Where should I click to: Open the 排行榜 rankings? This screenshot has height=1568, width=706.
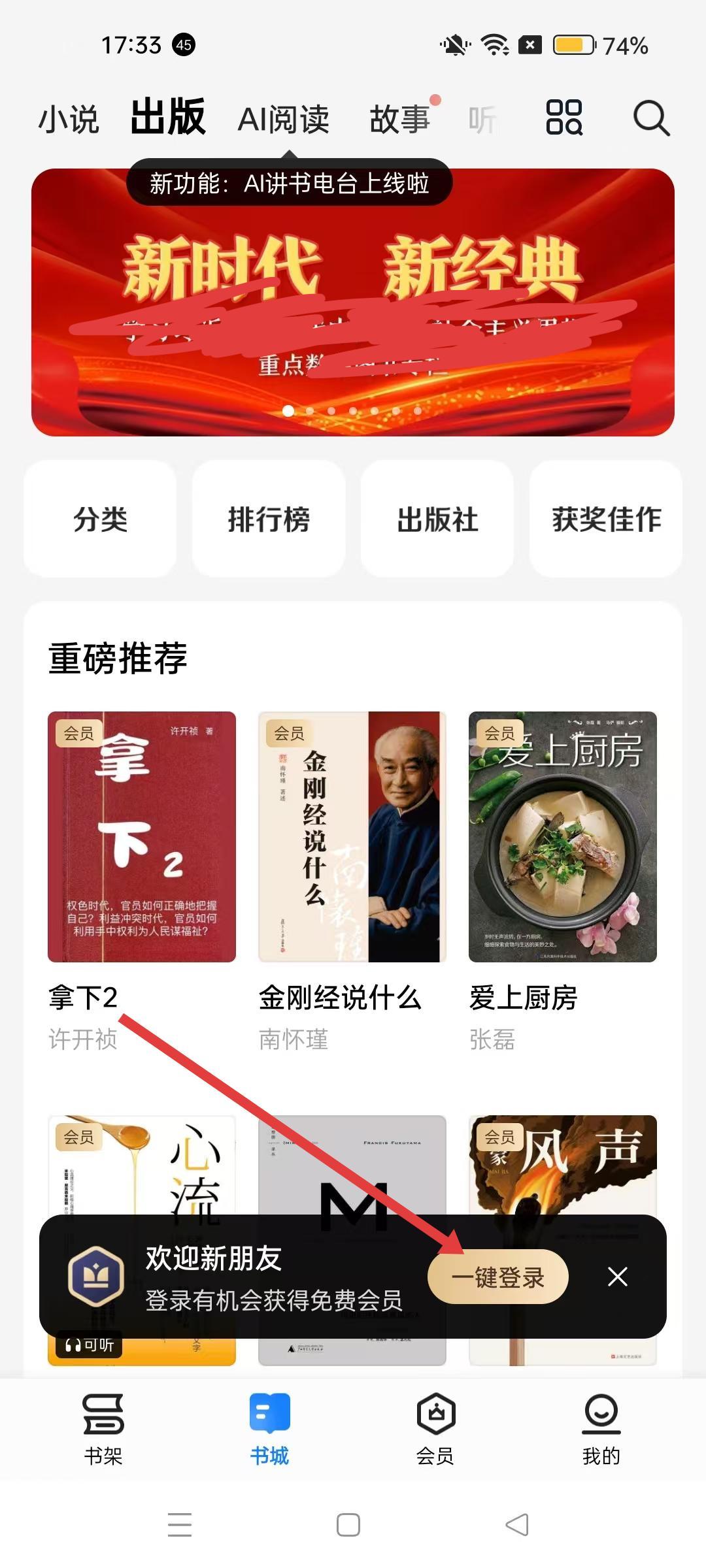pyautogui.click(x=269, y=519)
